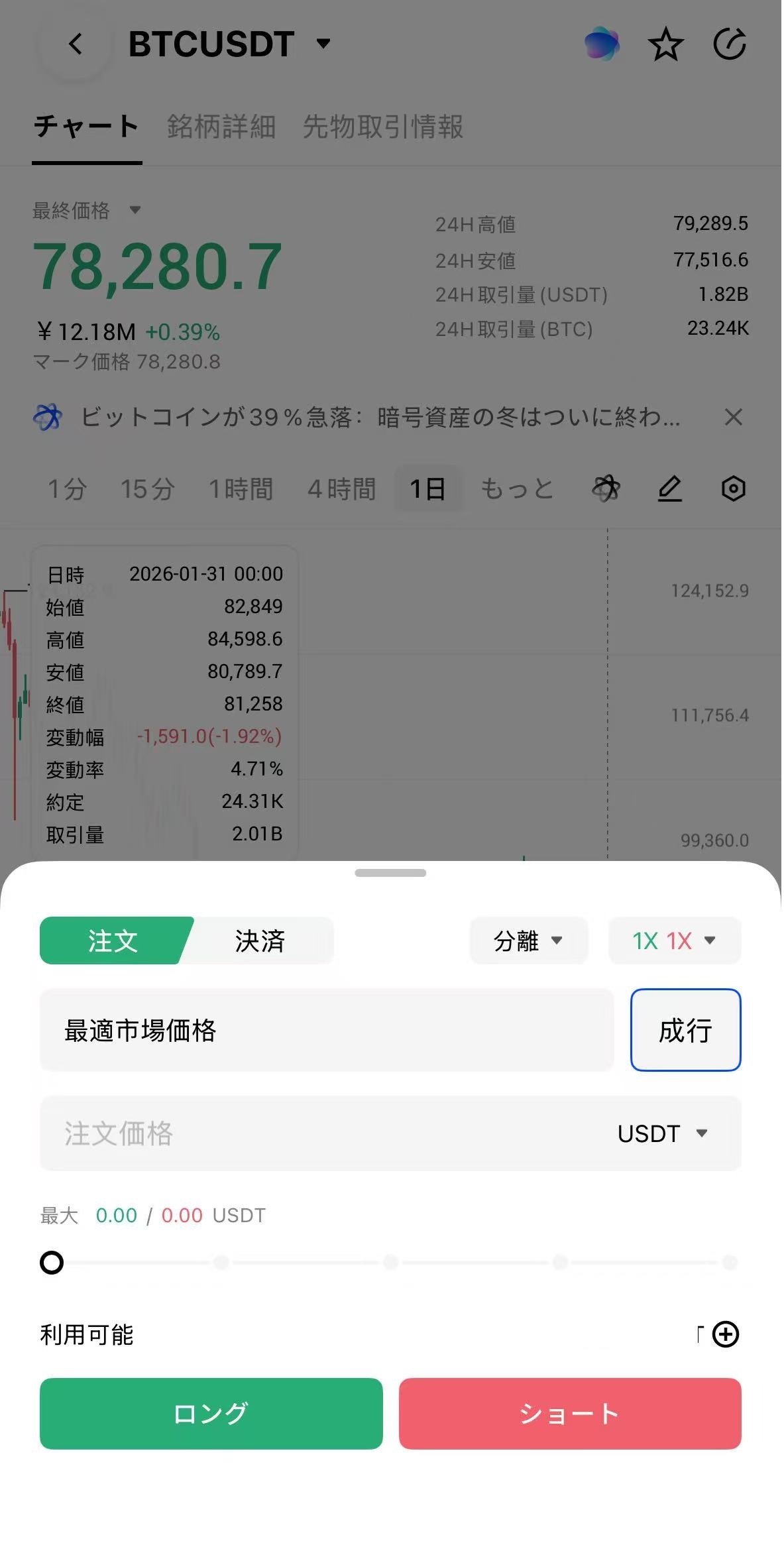Open the 1X 1X leverage selector
This screenshot has height=1545, width=784.
(674, 941)
